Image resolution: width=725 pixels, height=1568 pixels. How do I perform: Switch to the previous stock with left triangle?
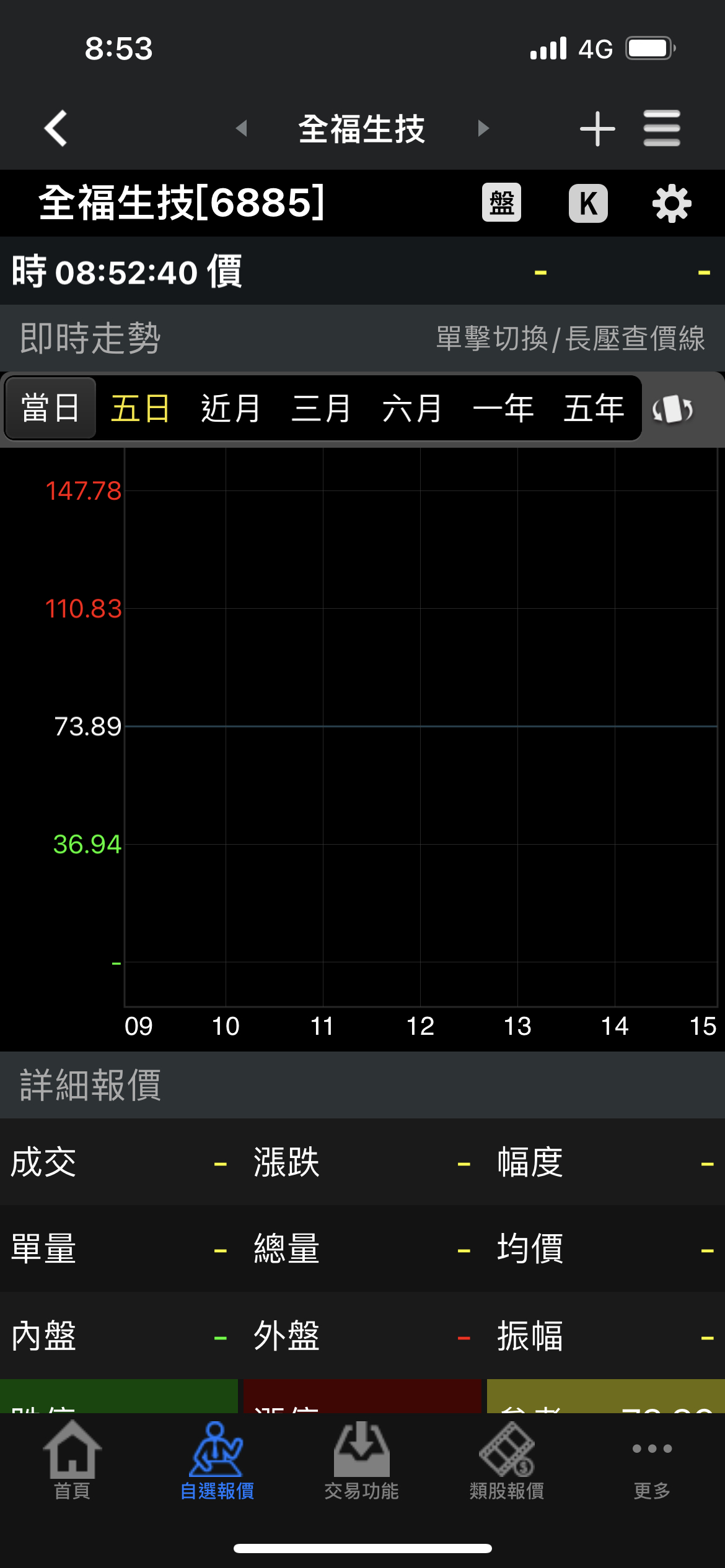[x=242, y=128]
